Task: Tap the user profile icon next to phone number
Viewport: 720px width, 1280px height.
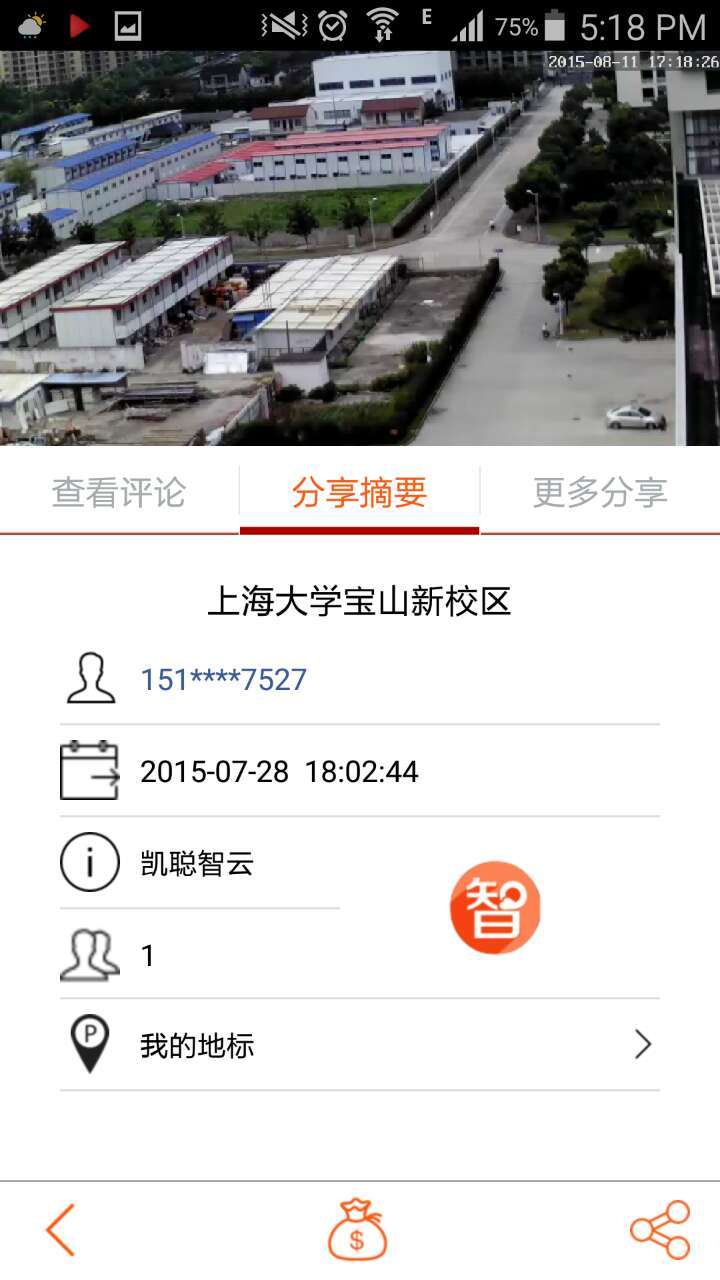Action: (x=90, y=678)
